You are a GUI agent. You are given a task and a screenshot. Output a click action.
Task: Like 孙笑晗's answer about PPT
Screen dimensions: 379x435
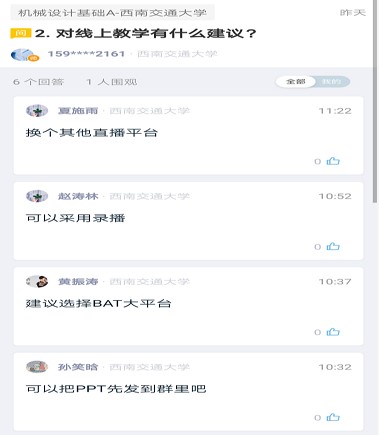[333, 417]
